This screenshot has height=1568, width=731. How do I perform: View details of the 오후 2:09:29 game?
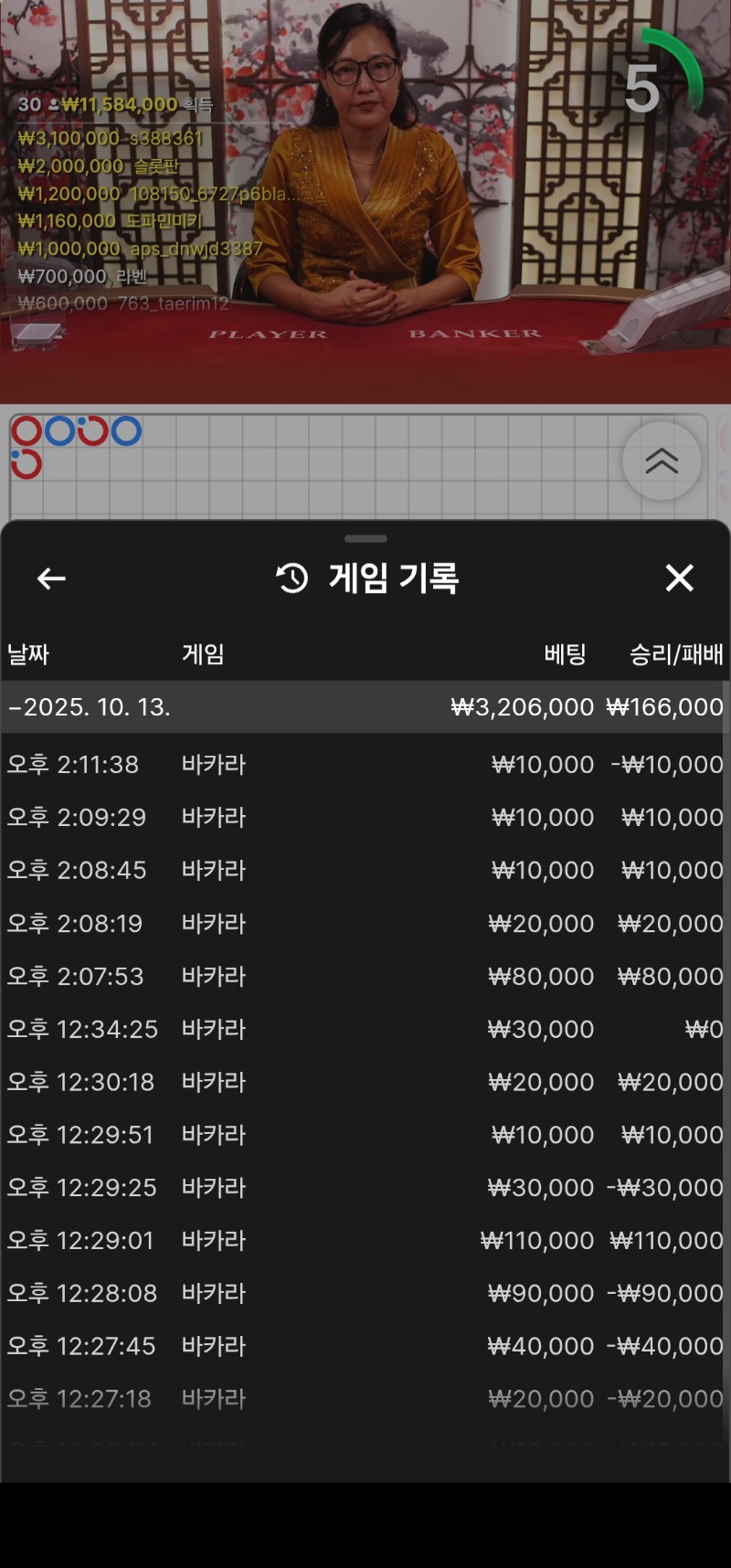(x=364, y=817)
